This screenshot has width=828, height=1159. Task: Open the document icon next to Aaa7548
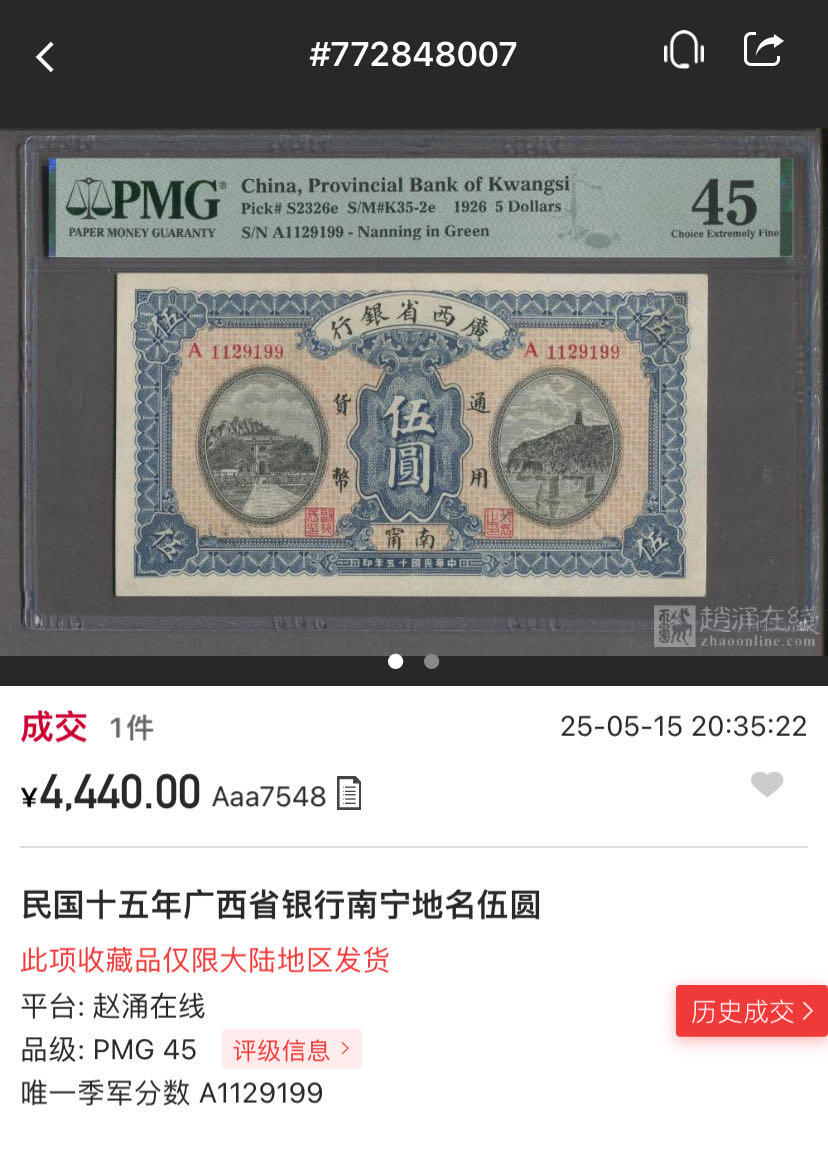click(x=349, y=794)
